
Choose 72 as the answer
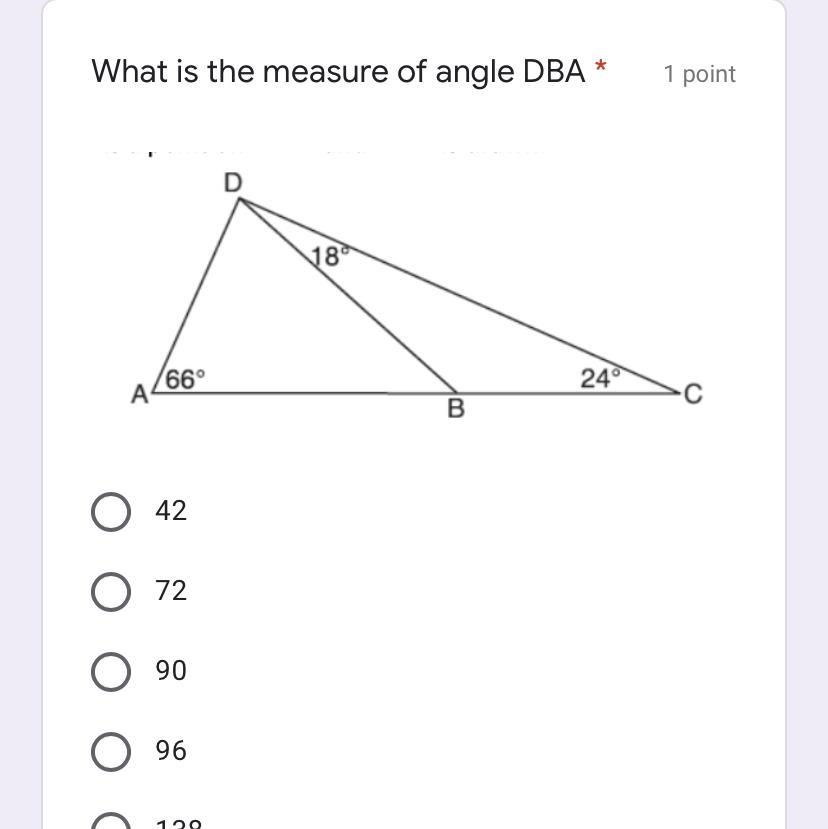pyautogui.click(x=111, y=591)
